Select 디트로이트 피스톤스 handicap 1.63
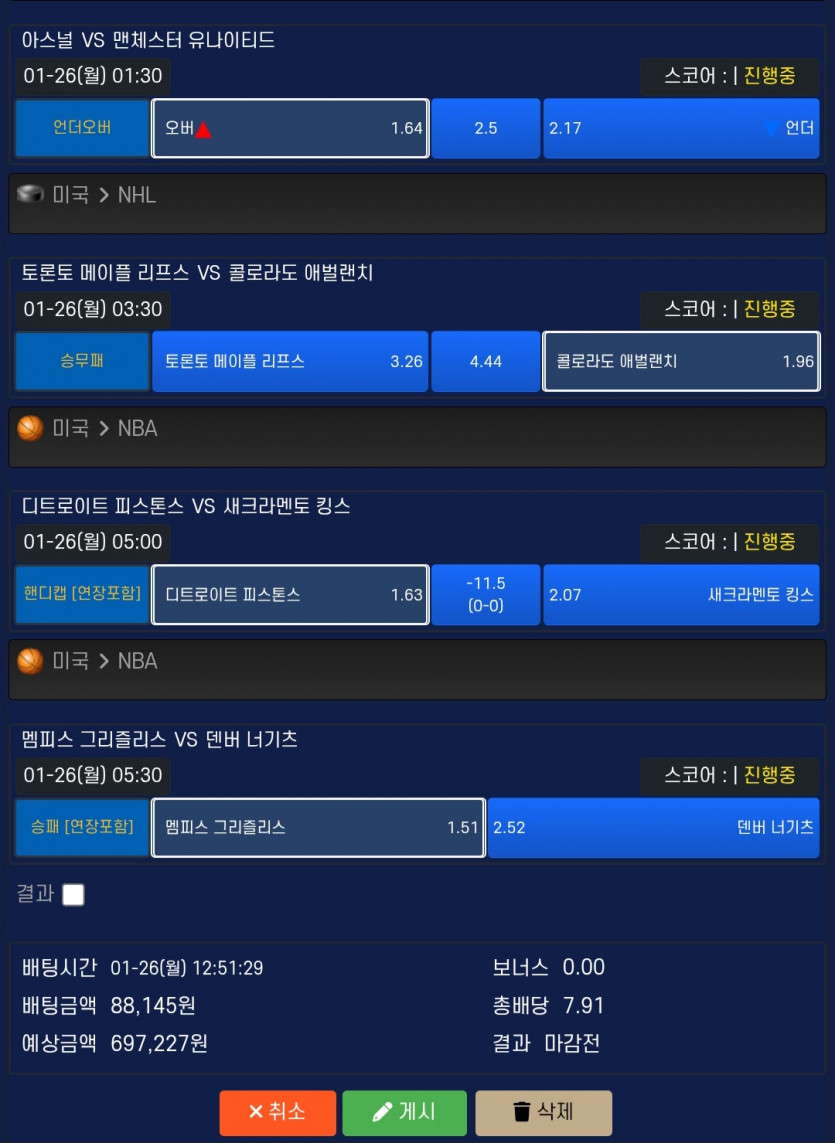The image size is (835, 1143). pyautogui.click(x=290, y=595)
